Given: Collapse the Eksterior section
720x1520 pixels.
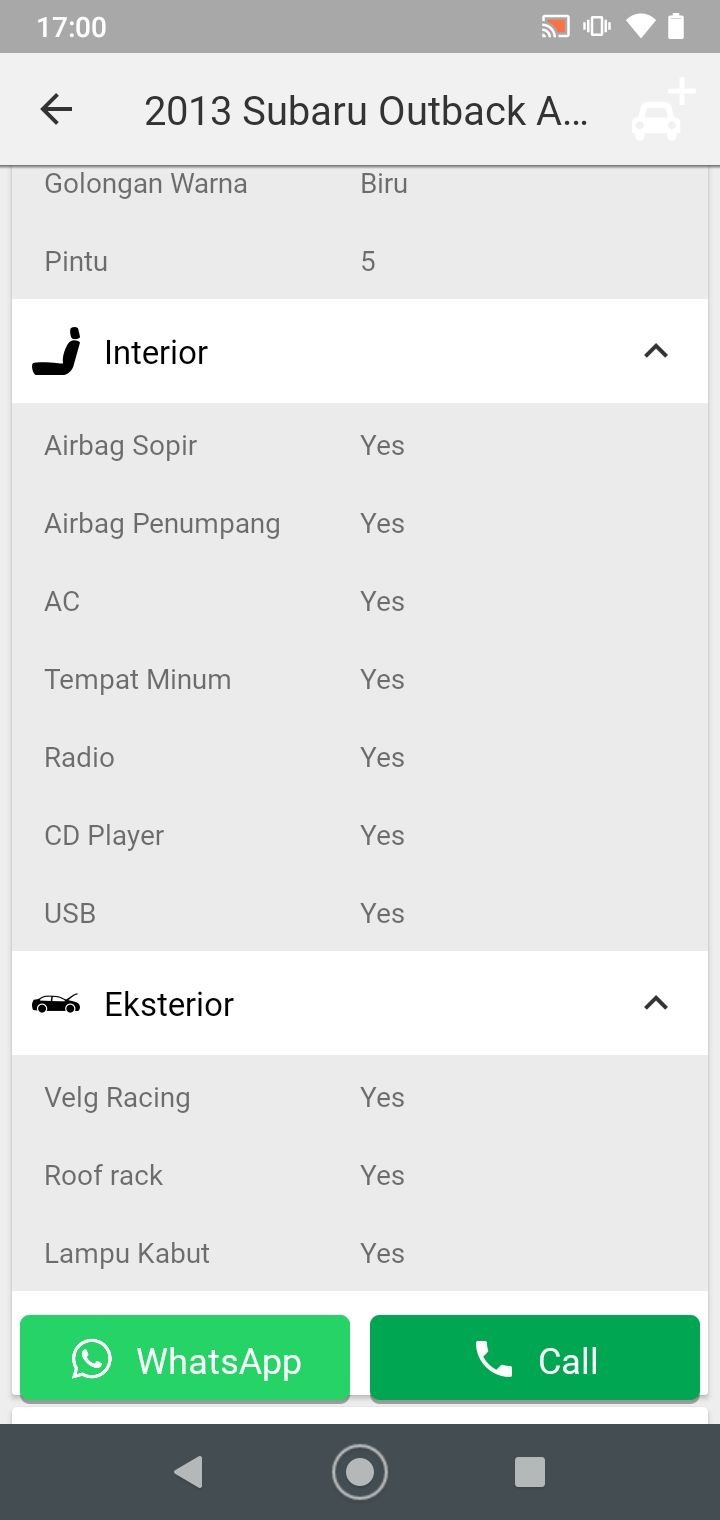Looking at the screenshot, I should 655,1003.
